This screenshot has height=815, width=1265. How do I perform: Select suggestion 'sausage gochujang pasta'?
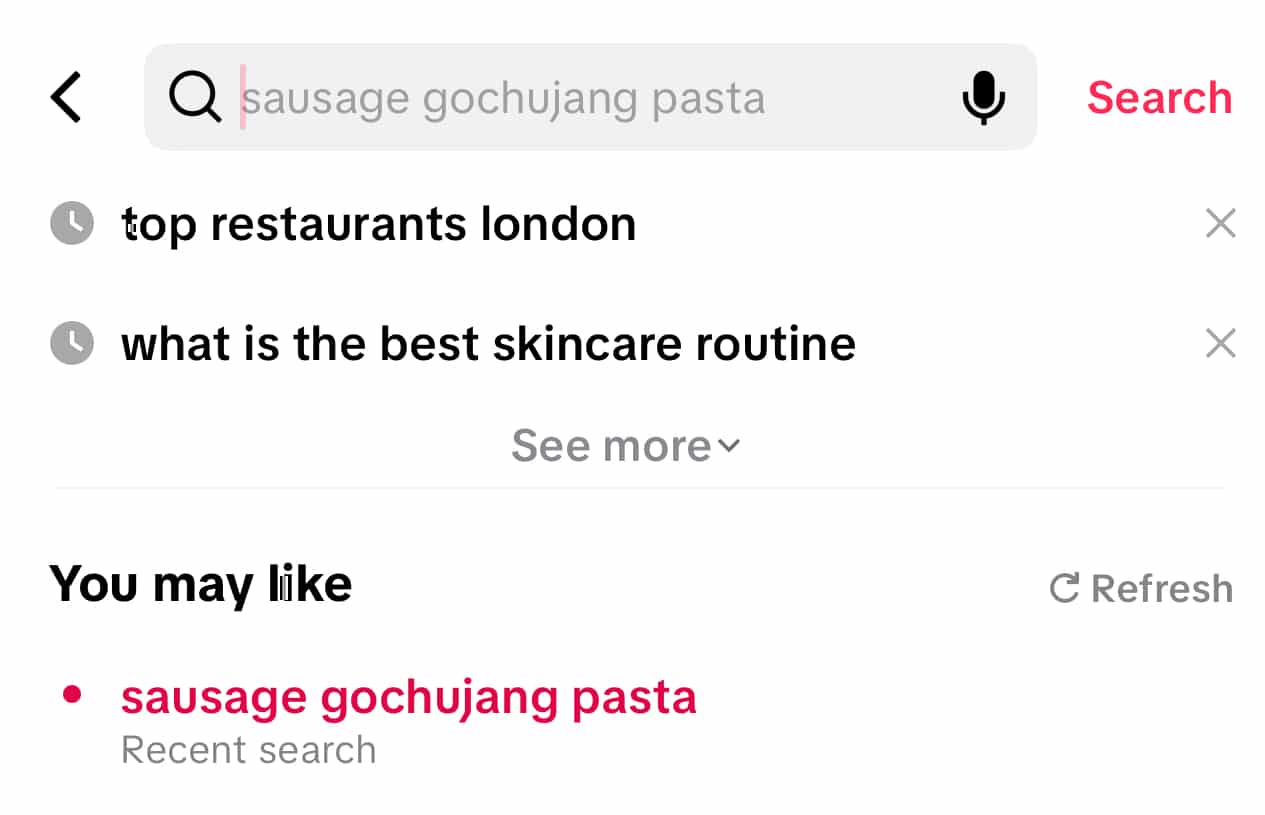408,698
